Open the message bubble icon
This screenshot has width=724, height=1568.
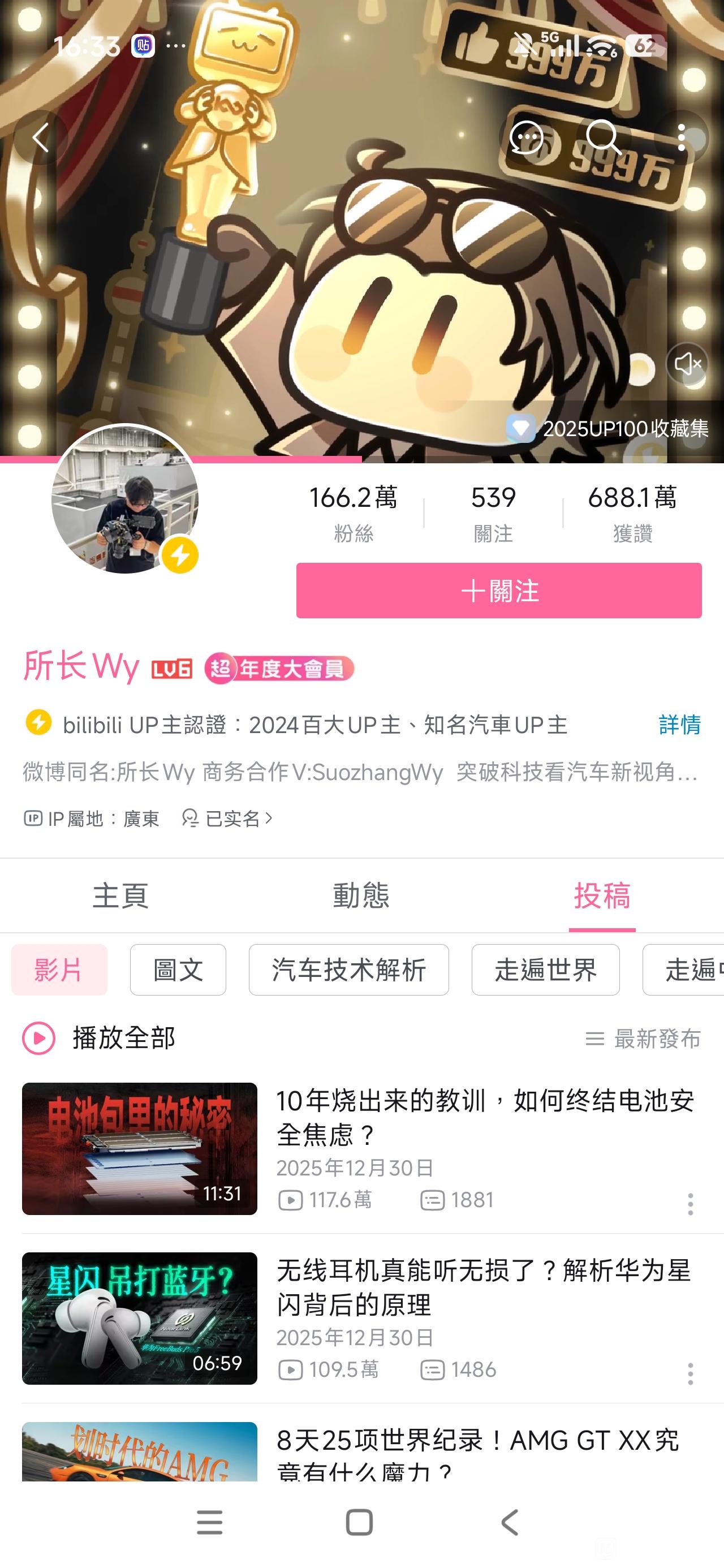click(526, 138)
